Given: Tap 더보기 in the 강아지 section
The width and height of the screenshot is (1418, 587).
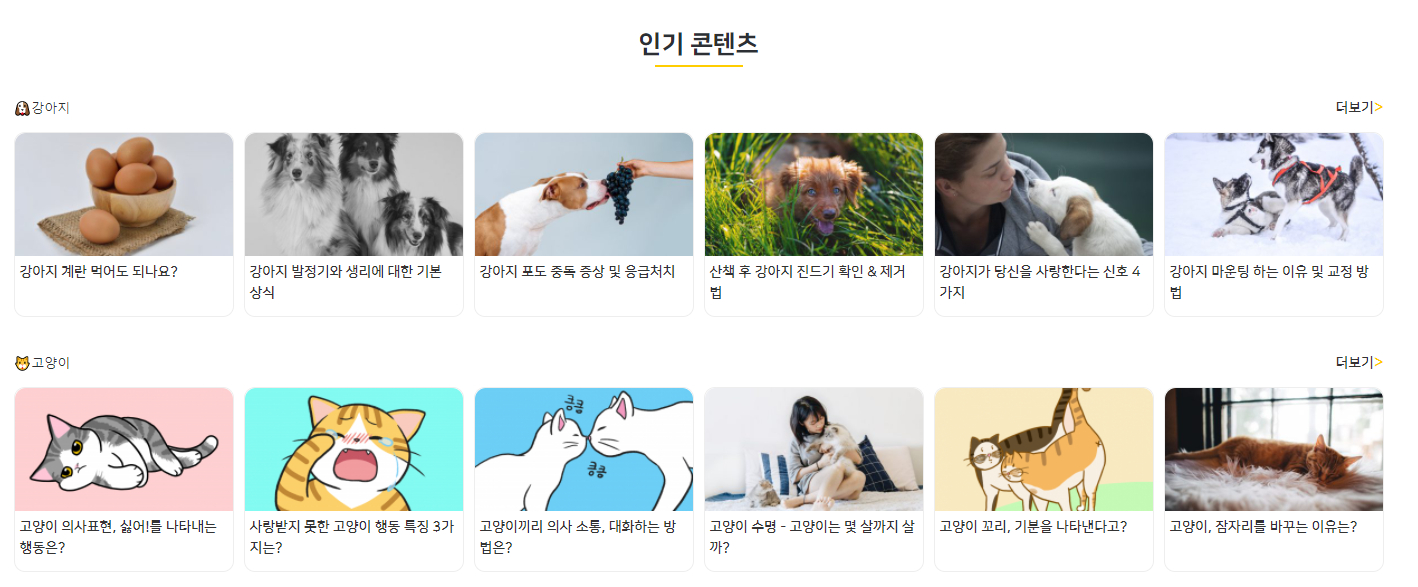Looking at the screenshot, I should 1358,107.
